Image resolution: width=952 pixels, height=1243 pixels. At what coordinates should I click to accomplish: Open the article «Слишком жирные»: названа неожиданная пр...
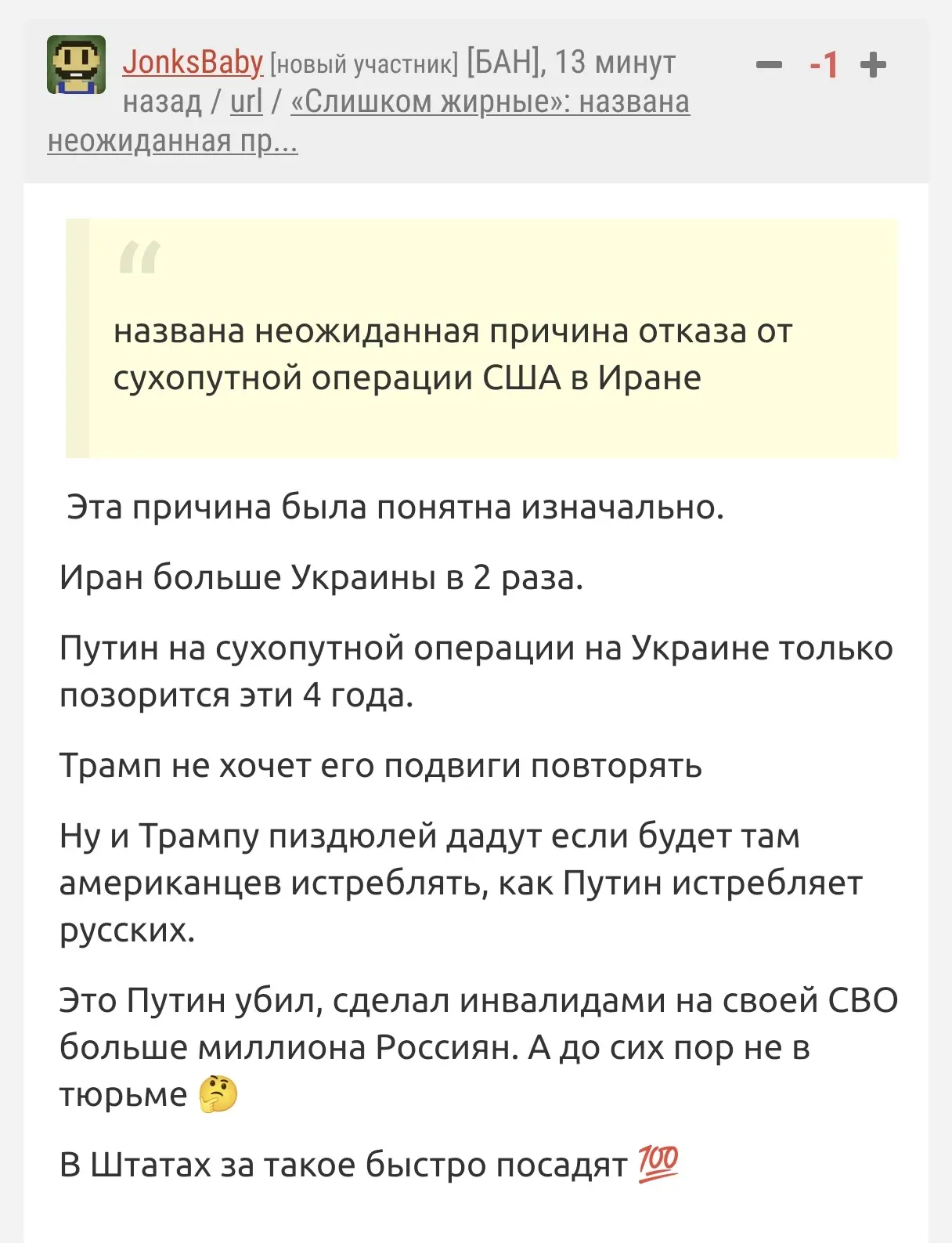[489, 102]
